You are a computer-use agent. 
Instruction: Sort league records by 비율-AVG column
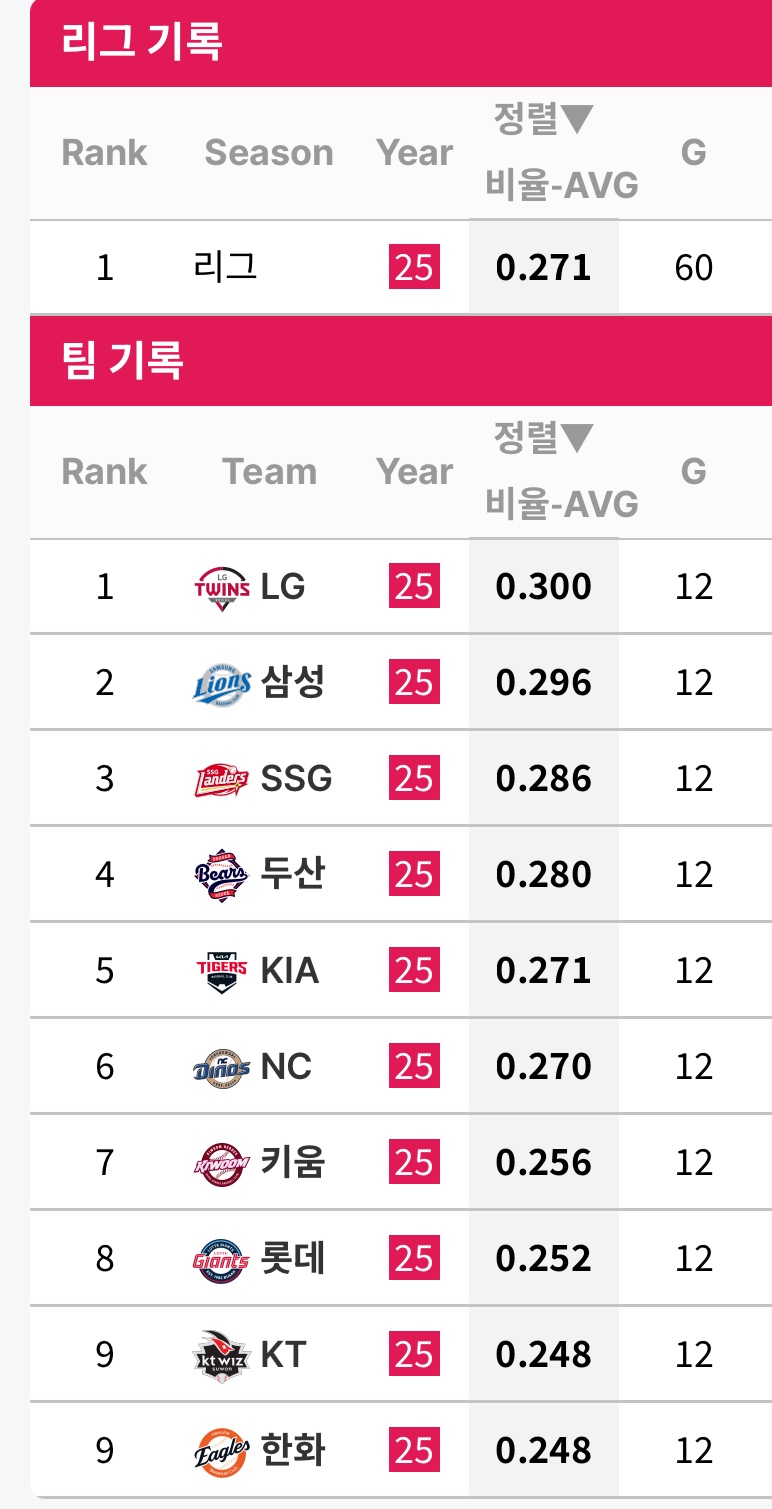coord(561,184)
